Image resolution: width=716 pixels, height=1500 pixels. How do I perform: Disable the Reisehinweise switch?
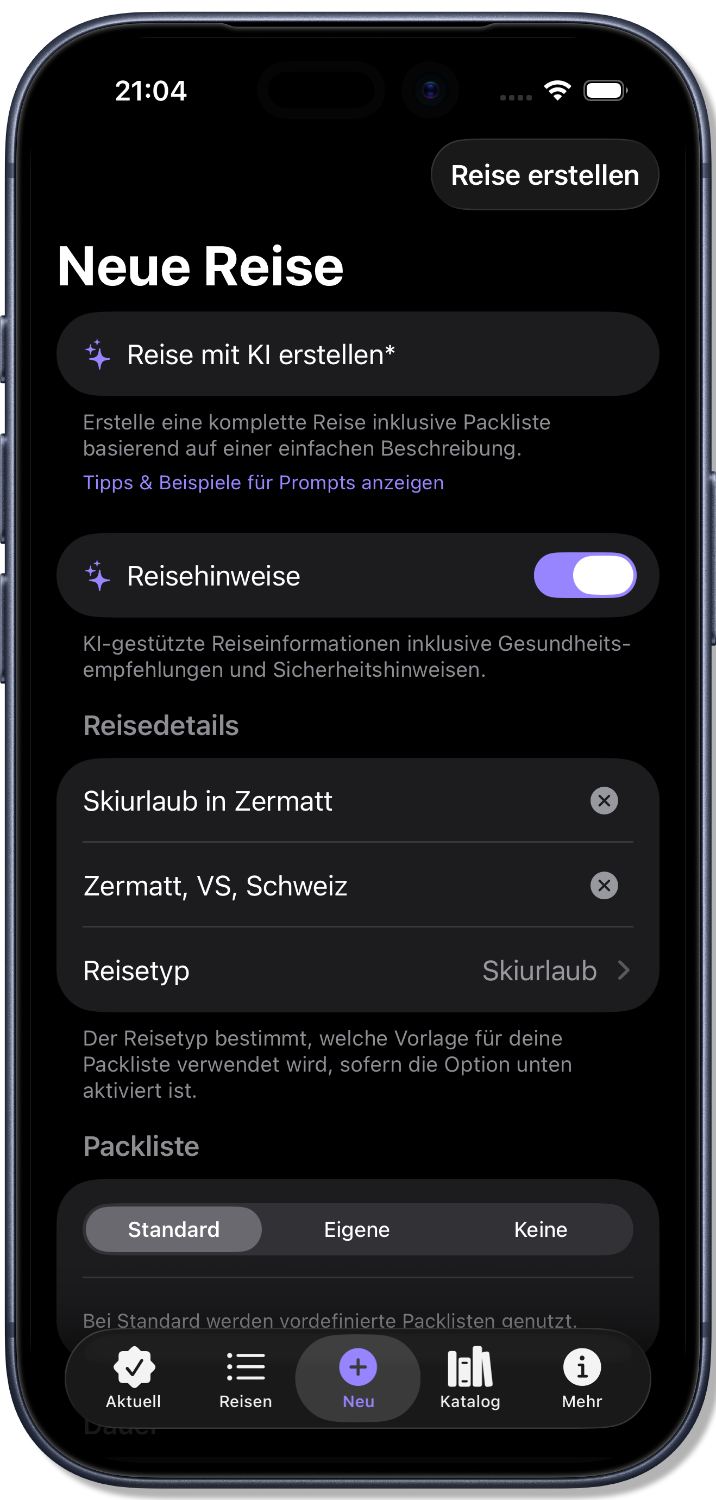(585, 576)
